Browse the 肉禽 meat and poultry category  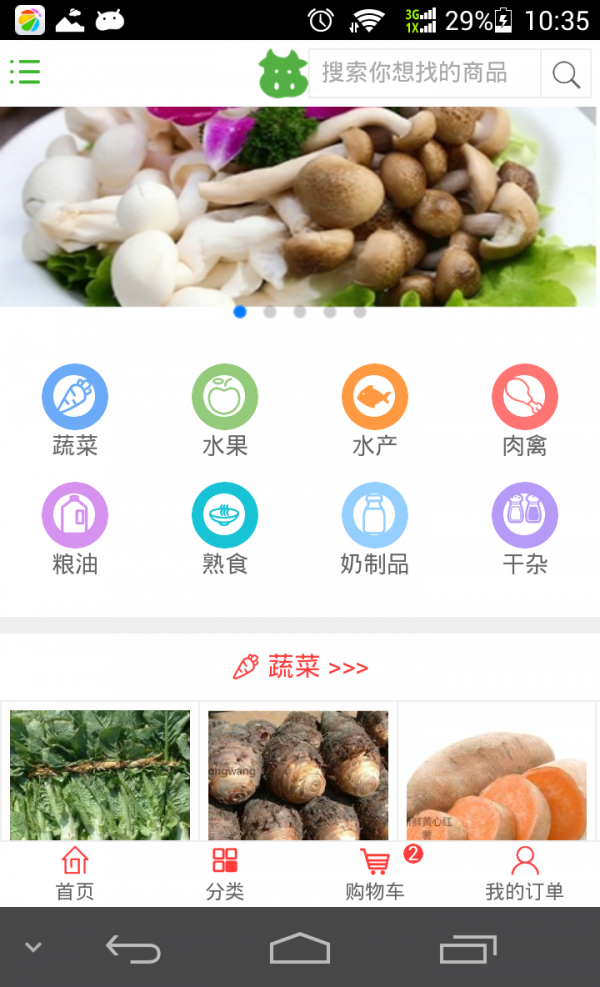tap(525, 410)
